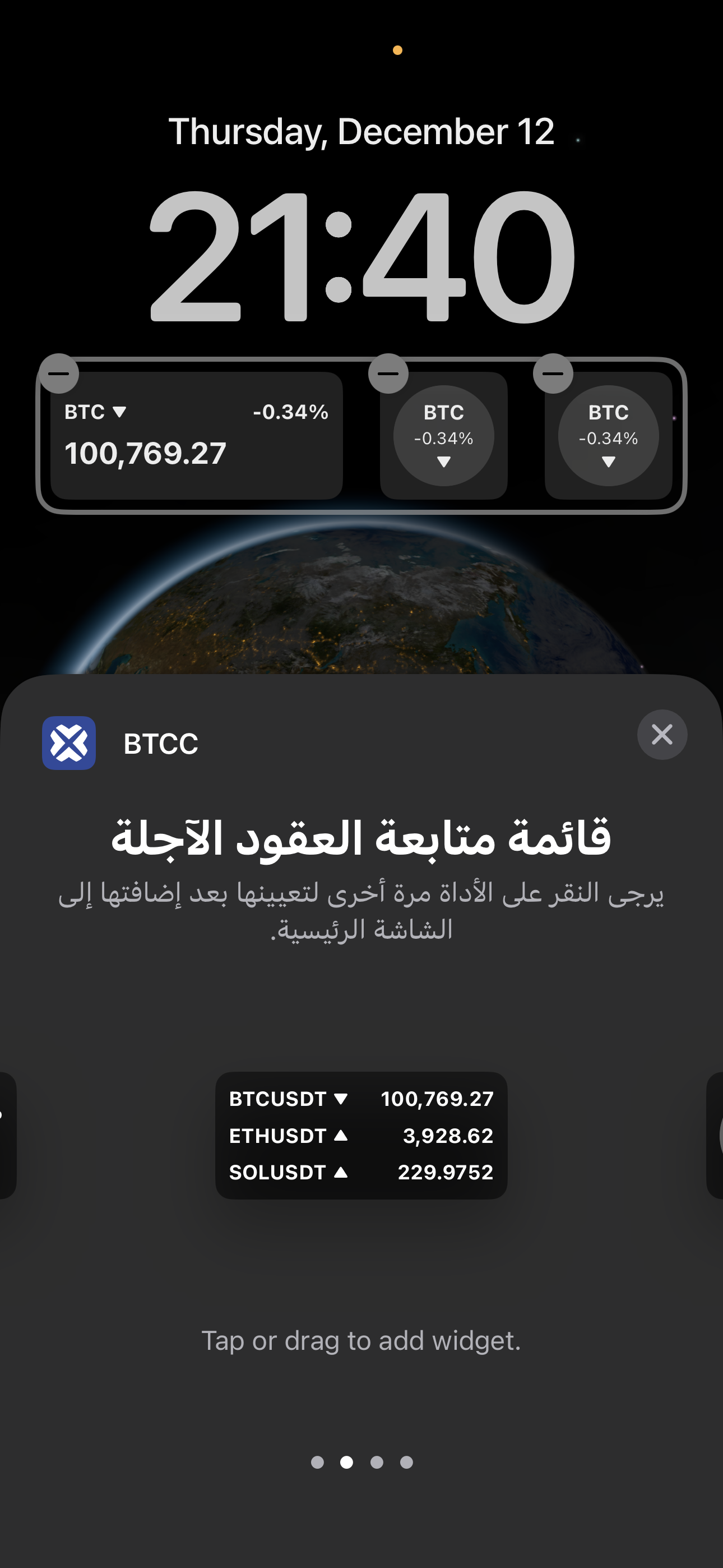Remove the middle circular BTC widget
The width and height of the screenshot is (723, 1568).
tap(388, 373)
